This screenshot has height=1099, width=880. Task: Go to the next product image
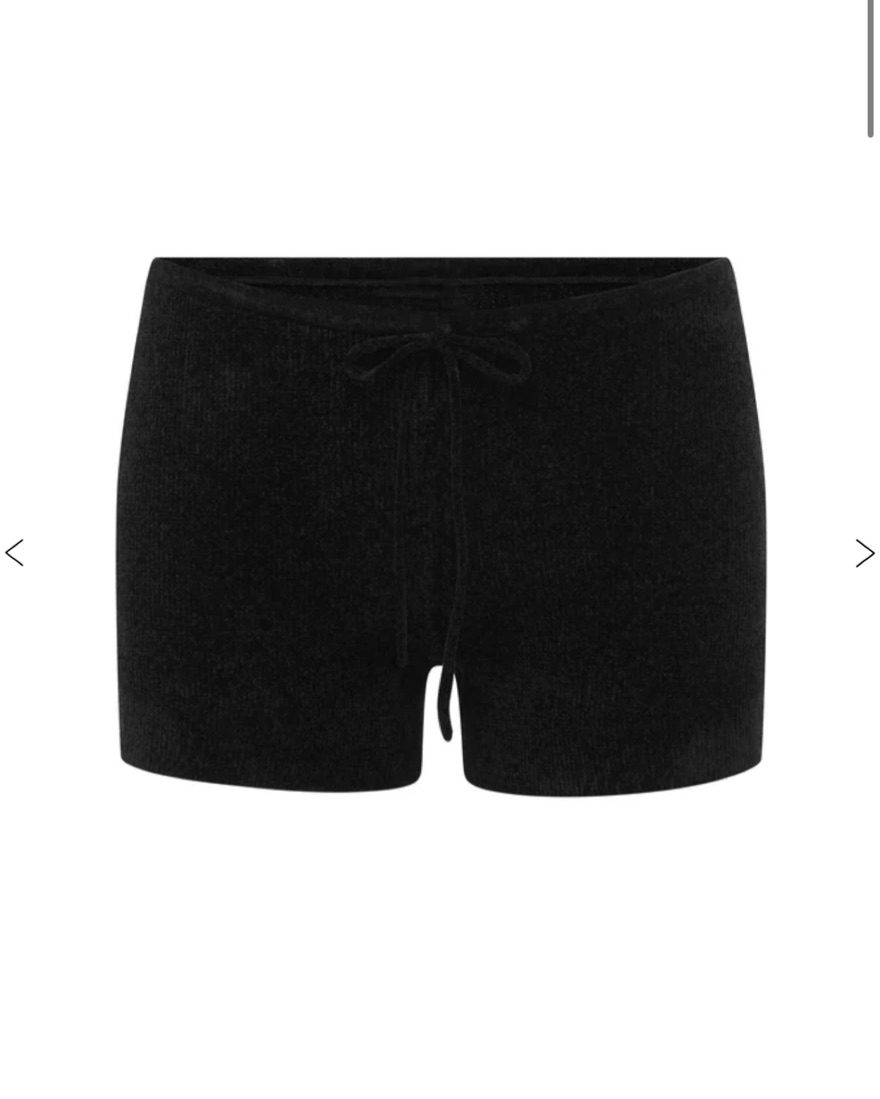pyautogui.click(x=864, y=553)
